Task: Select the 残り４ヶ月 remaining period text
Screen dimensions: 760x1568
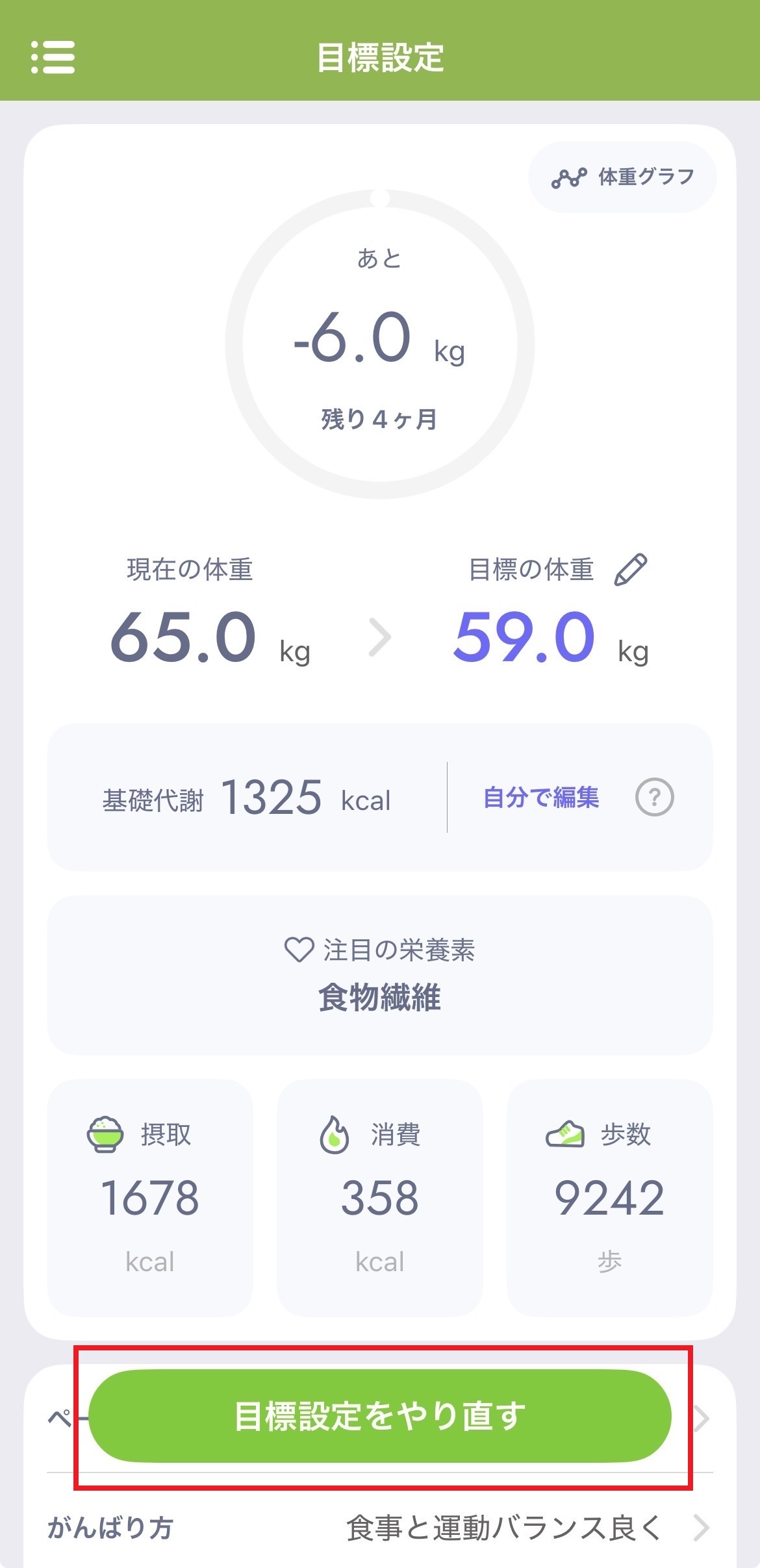Action: 380,418
